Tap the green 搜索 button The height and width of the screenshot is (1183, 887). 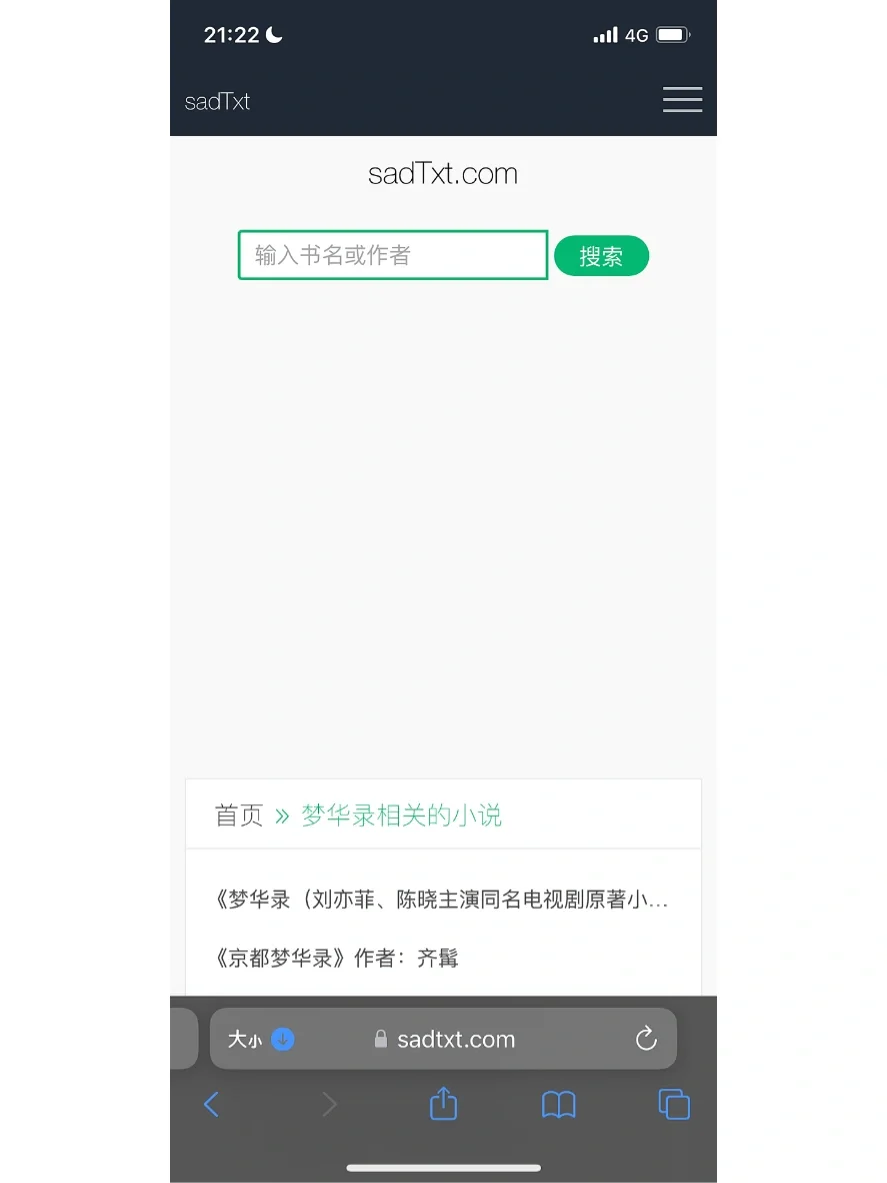(601, 256)
